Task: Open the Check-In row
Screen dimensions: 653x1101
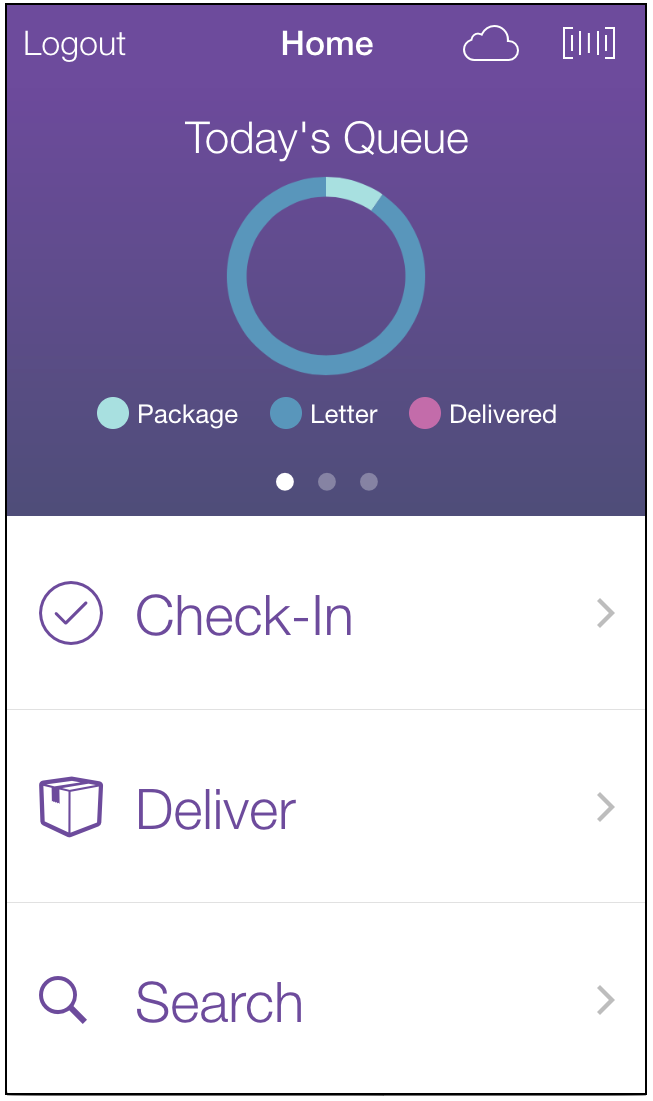Action: click(x=326, y=613)
